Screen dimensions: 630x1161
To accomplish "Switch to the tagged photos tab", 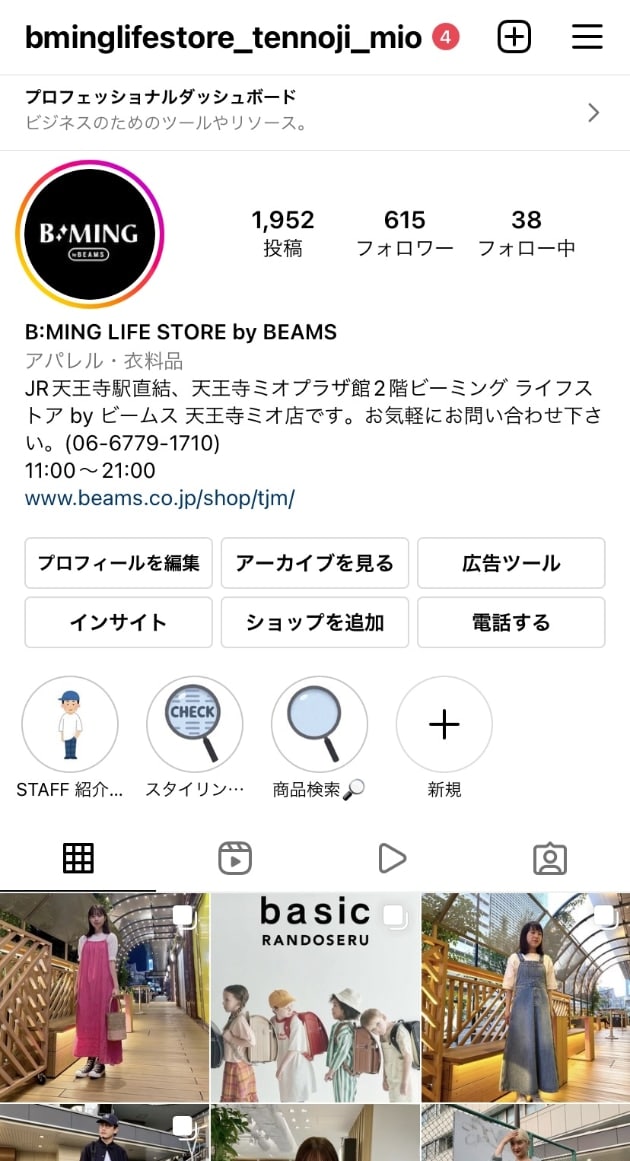I will coord(550,859).
